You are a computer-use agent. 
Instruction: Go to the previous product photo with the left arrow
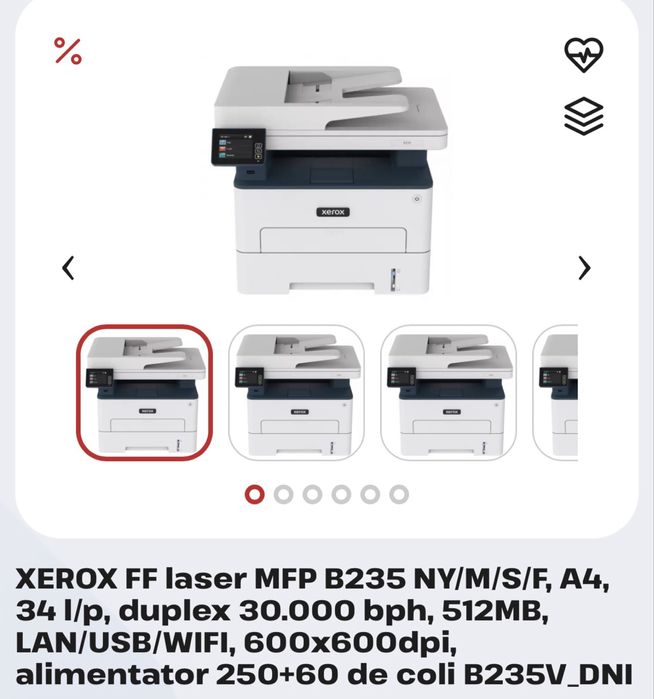point(68,268)
